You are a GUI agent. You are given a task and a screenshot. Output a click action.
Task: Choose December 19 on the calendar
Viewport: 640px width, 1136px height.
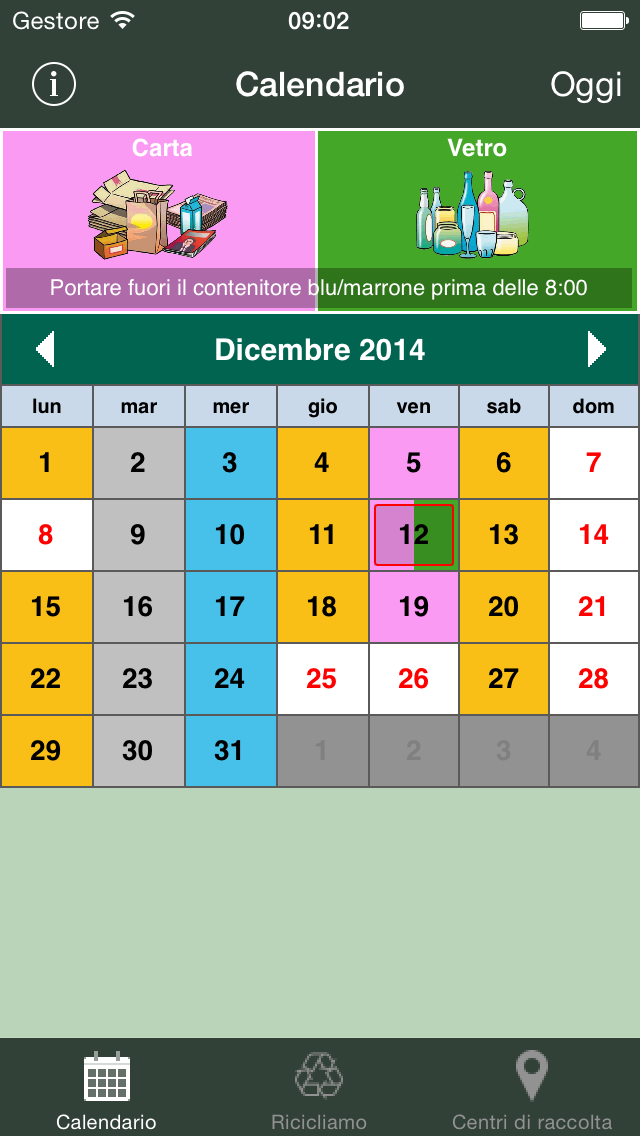[414, 606]
